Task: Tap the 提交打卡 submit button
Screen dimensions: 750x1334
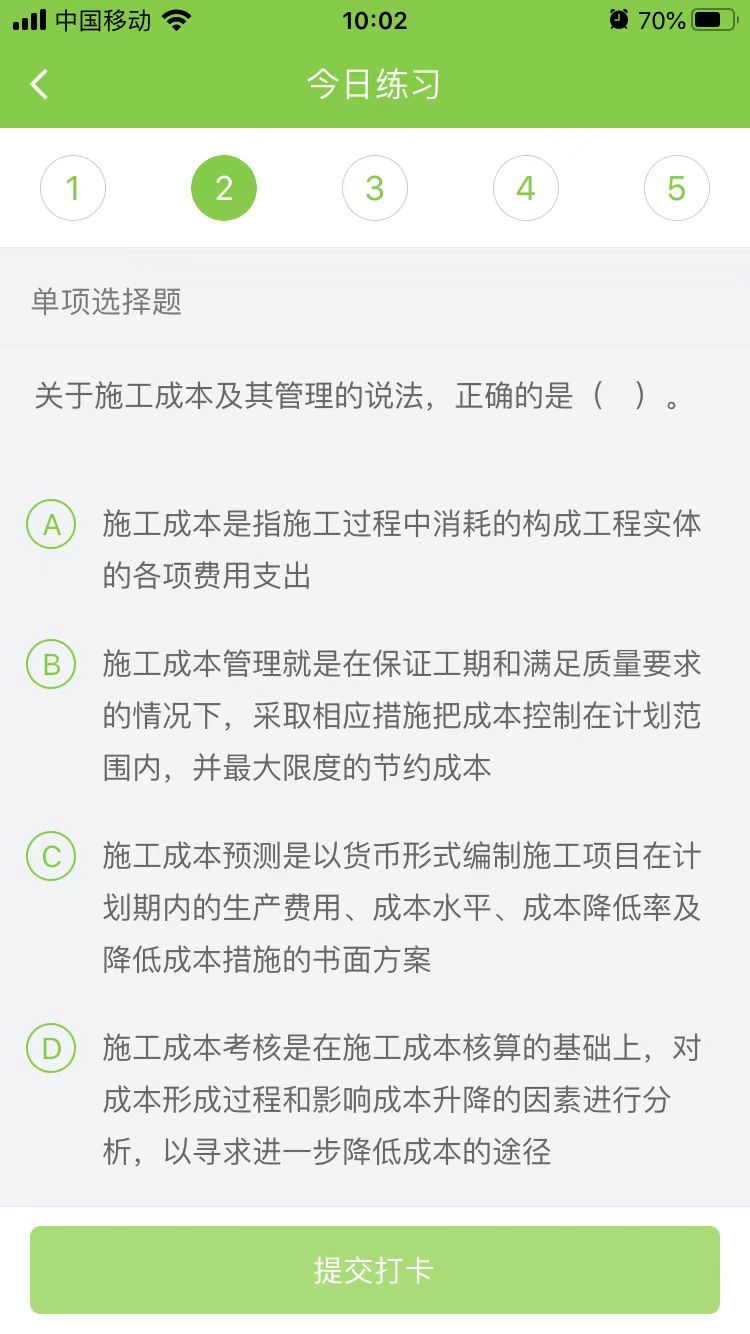Action: pos(375,1270)
